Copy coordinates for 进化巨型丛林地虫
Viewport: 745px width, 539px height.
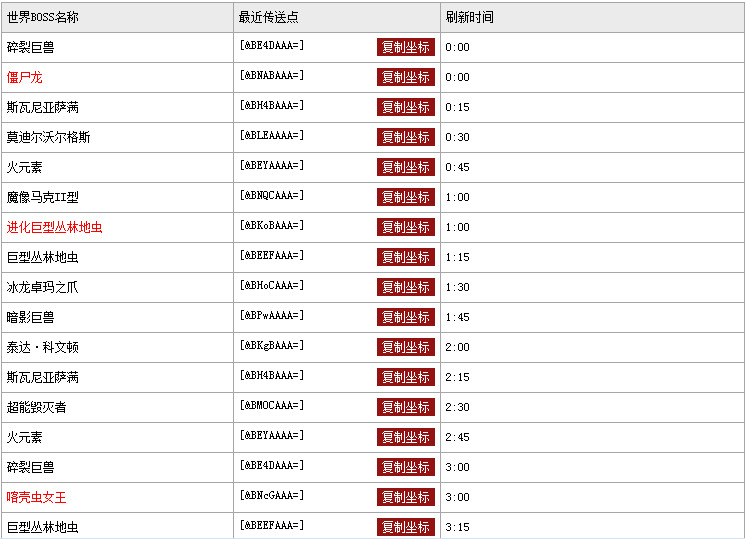tap(406, 227)
